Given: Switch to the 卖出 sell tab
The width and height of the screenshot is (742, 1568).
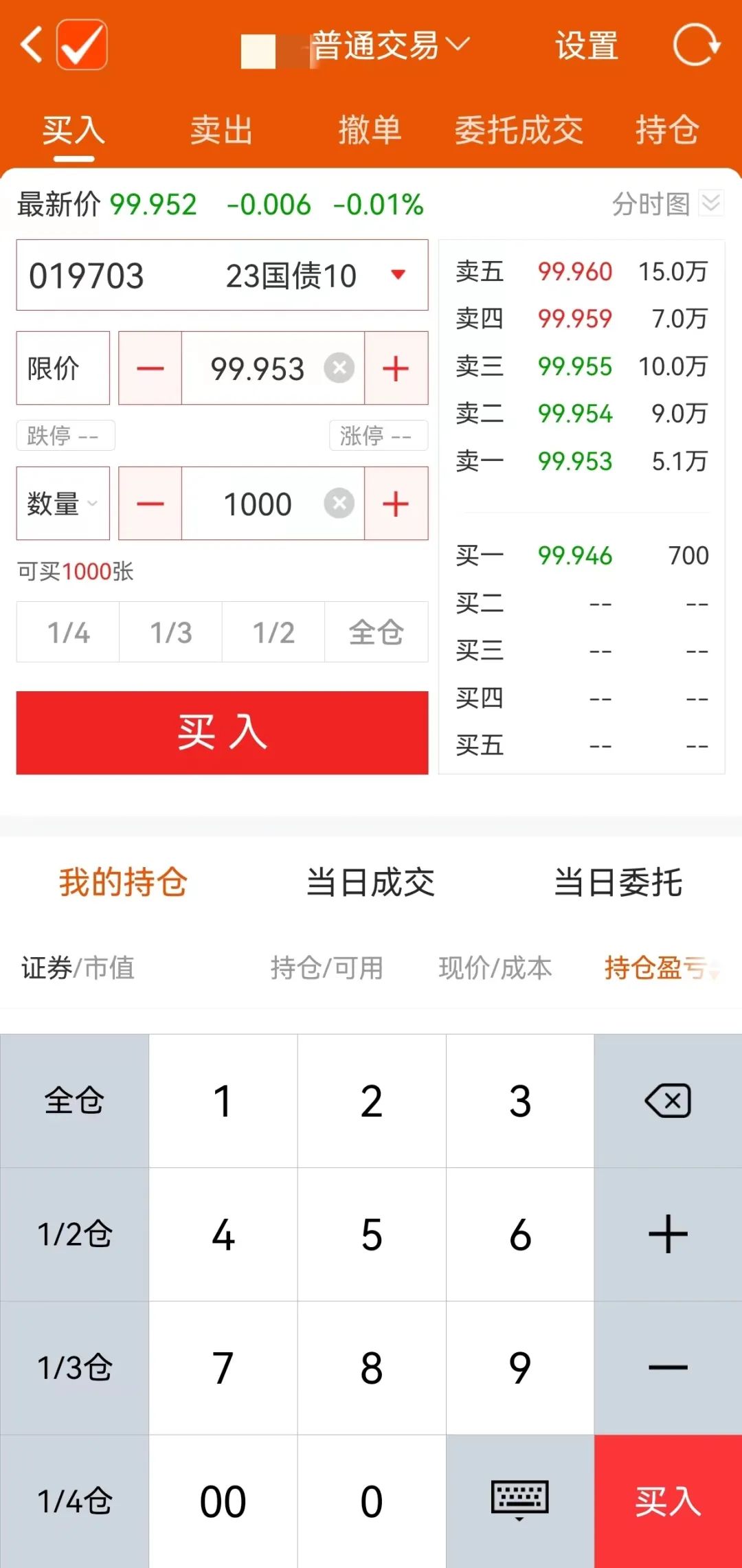Looking at the screenshot, I should pyautogui.click(x=223, y=131).
